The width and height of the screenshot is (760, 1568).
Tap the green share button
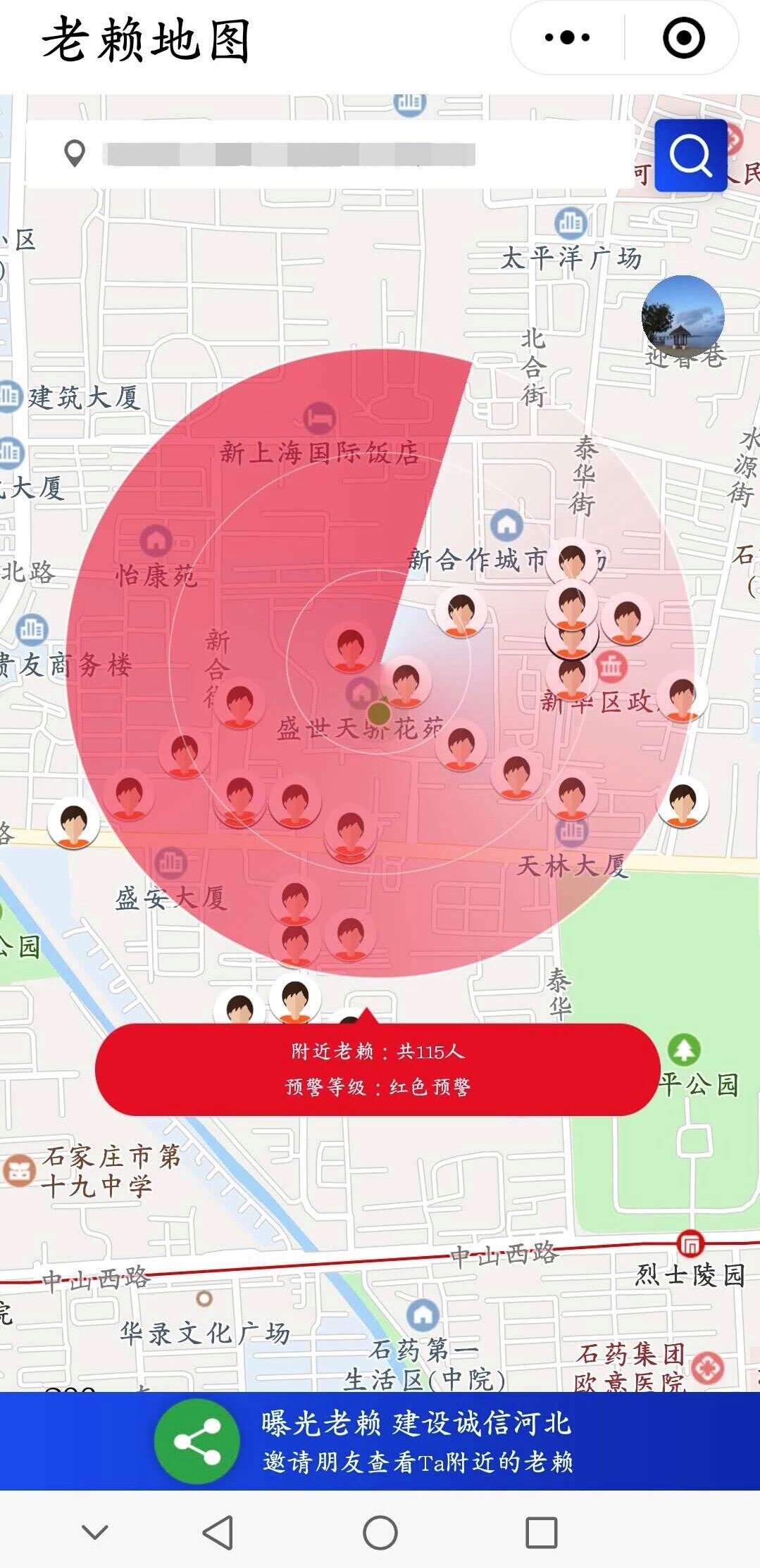(197, 1441)
